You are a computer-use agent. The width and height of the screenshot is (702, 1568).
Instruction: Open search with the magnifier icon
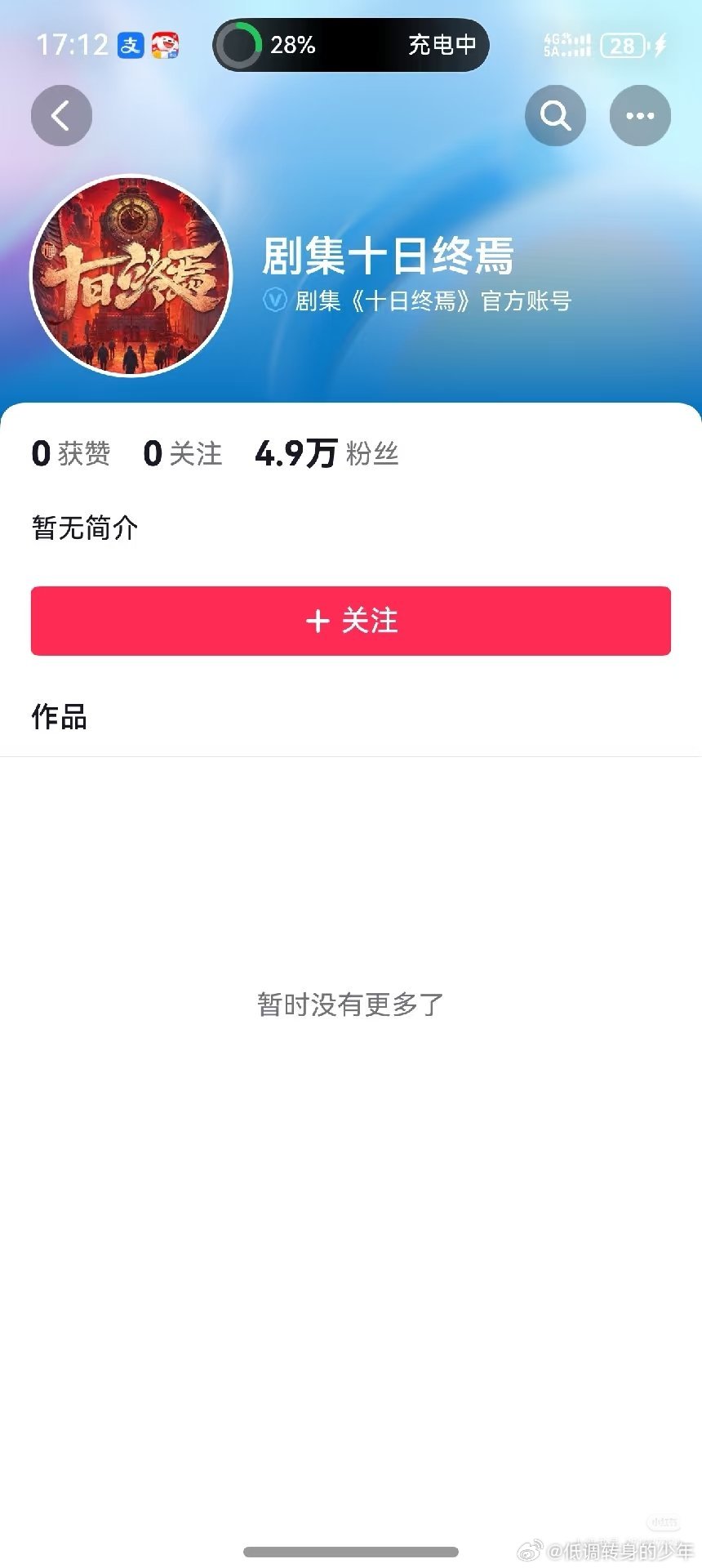click(x=555, y=115)
